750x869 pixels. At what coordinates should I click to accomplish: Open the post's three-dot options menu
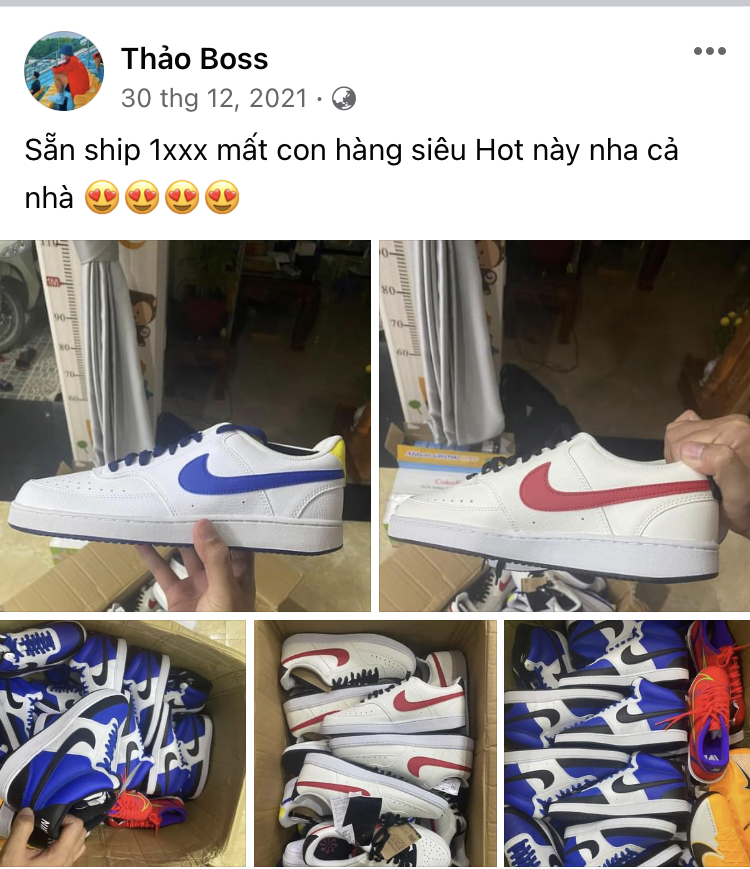[709, 51]
